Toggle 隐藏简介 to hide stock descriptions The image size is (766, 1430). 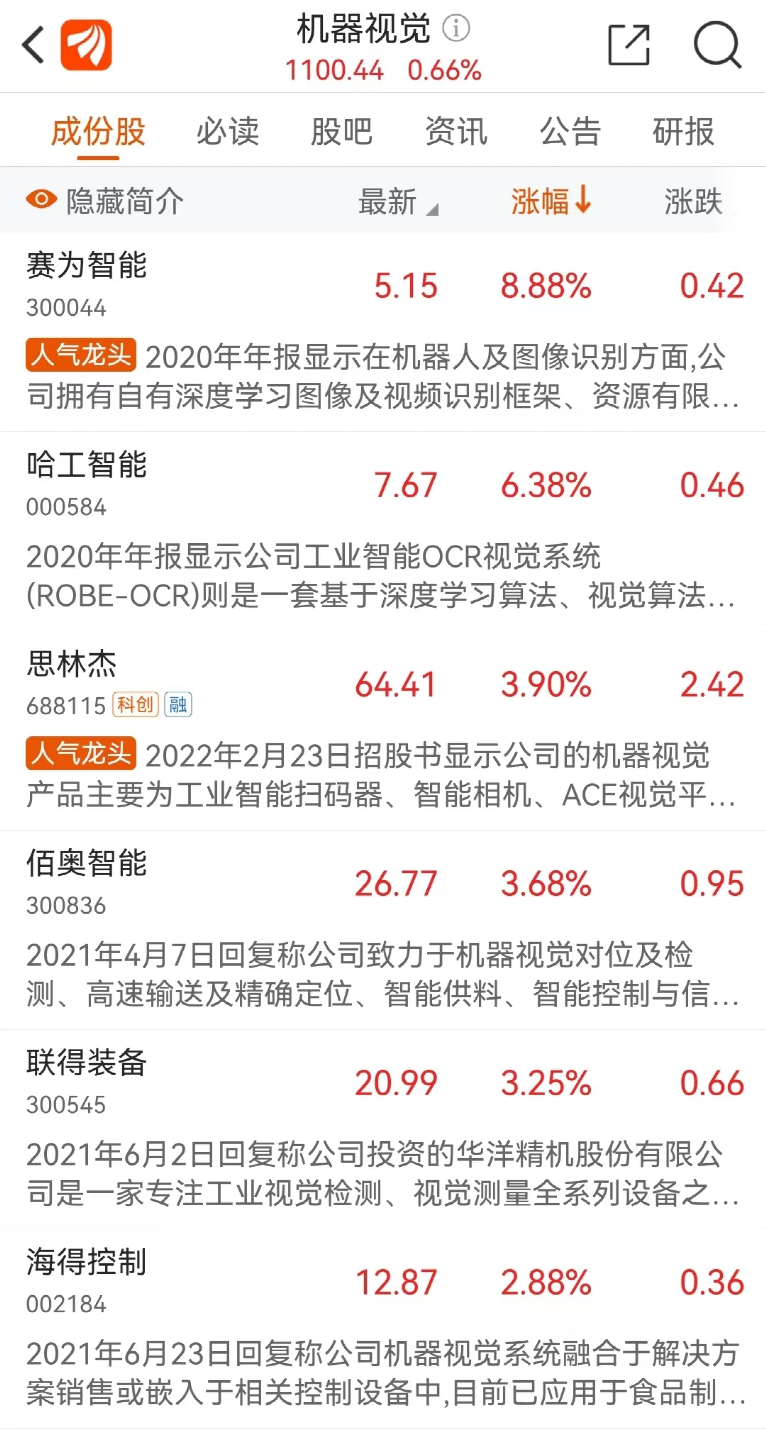(105, 201)
